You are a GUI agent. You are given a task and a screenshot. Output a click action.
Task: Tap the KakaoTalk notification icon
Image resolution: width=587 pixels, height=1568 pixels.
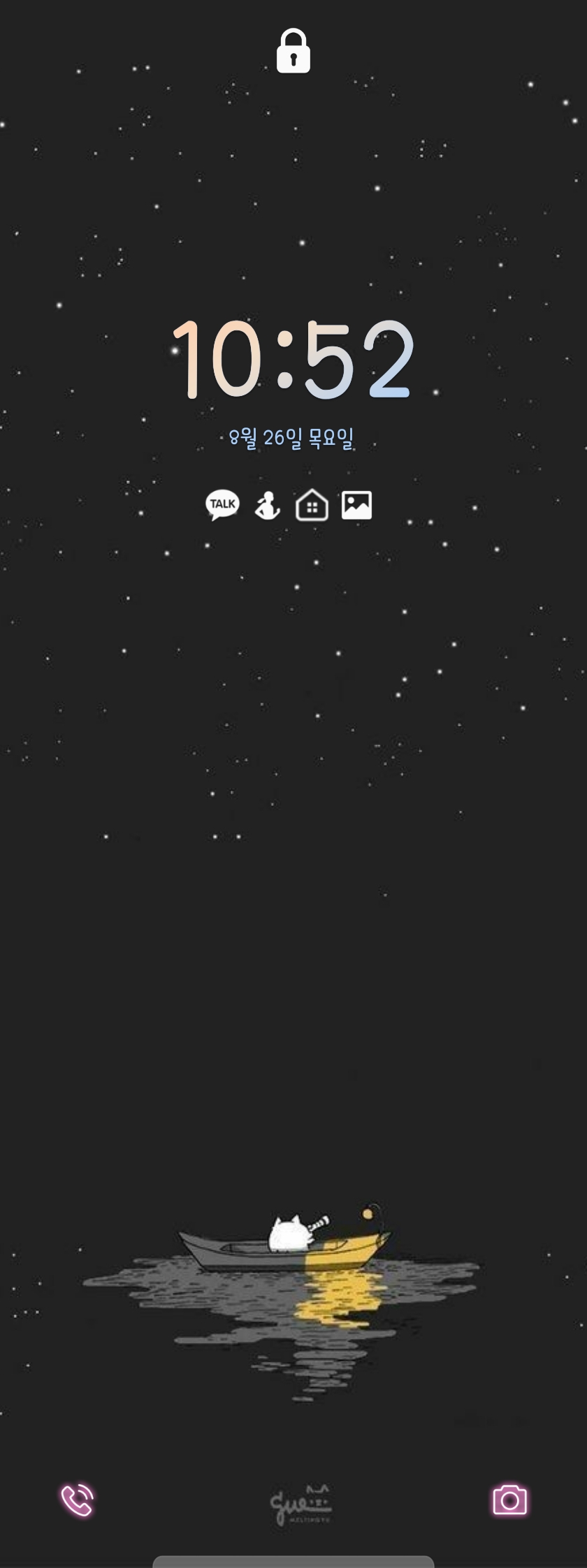click(222, 505)
